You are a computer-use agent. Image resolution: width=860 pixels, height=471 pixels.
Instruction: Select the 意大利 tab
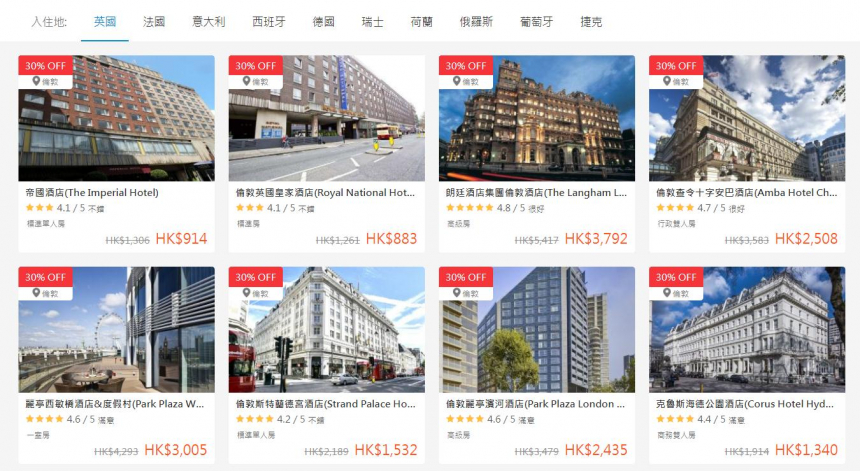209,21
